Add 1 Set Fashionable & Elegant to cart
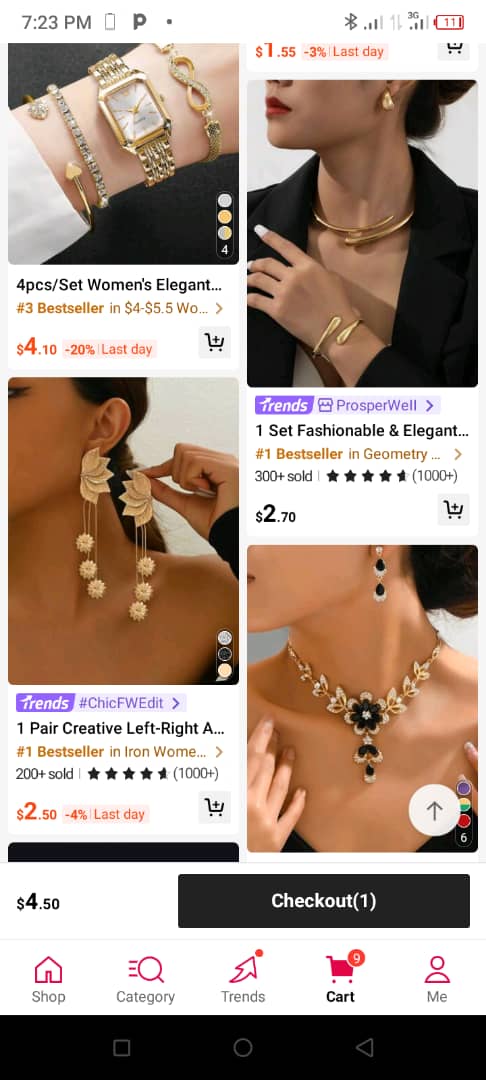Screen dimensions: 486x1080 [453, 509]
